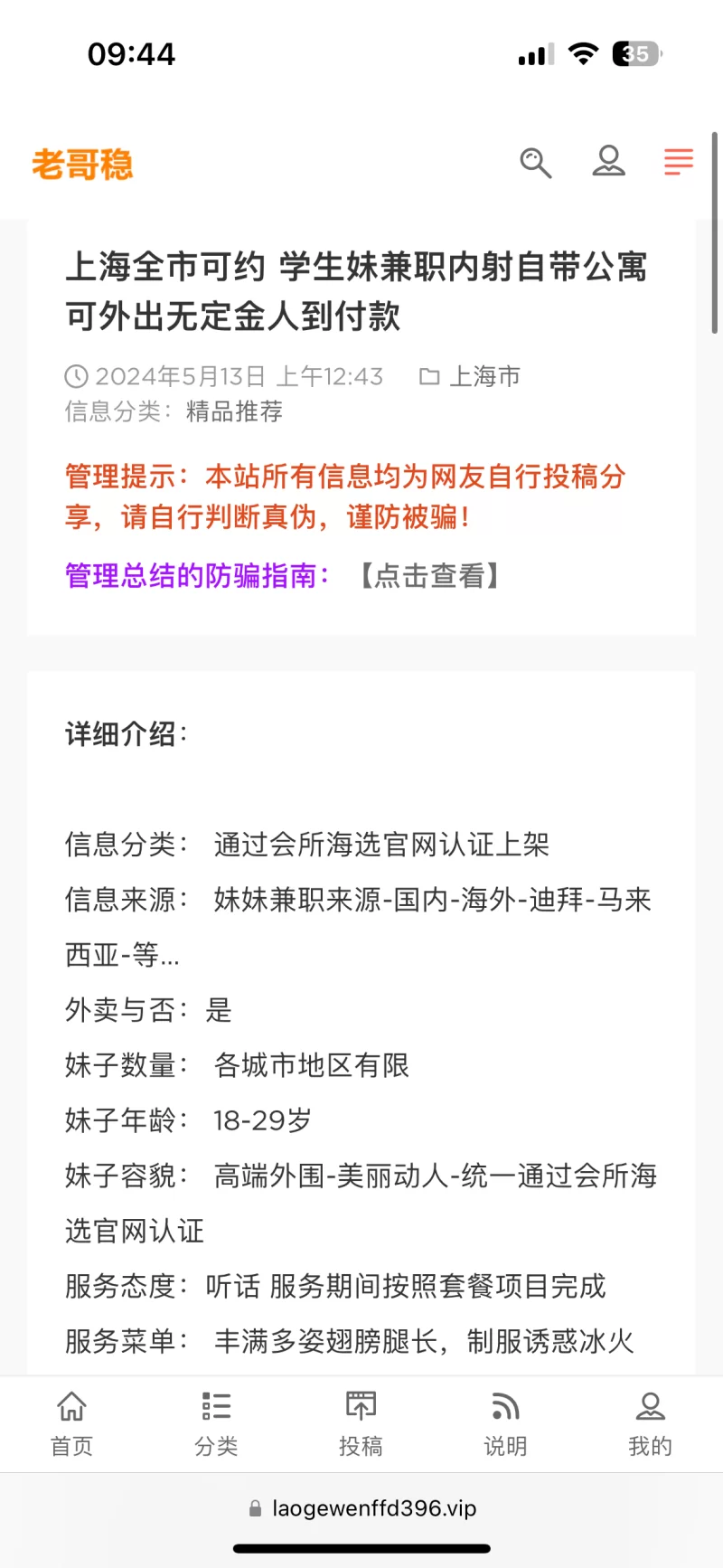Open the 精品推荐 category link
The width and height of the screenshot is (723, 1568).
click(234, 411)
